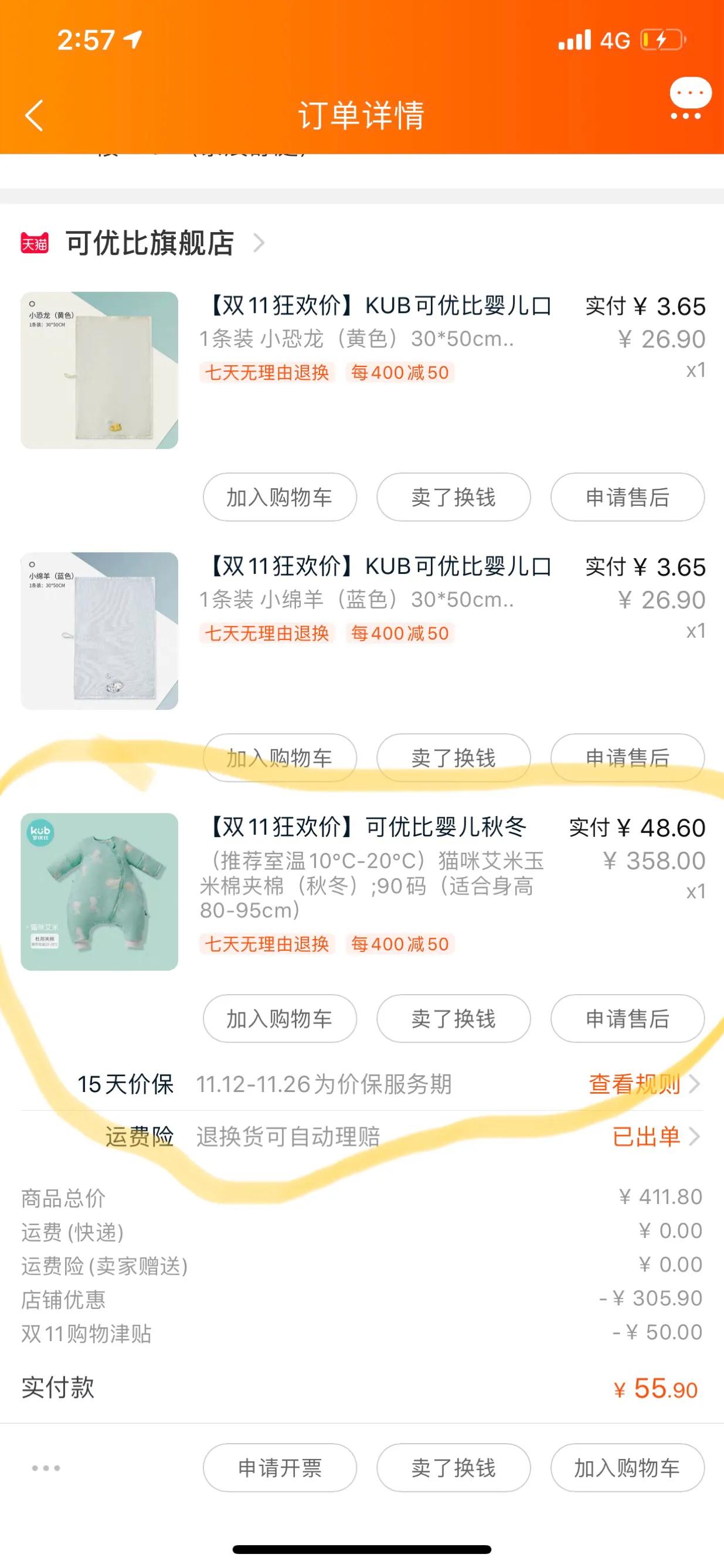Viewport: 724px width, 1568px height.
Task: Request after-sales for the sleeping bag
Action: (x=627, y=1018)
